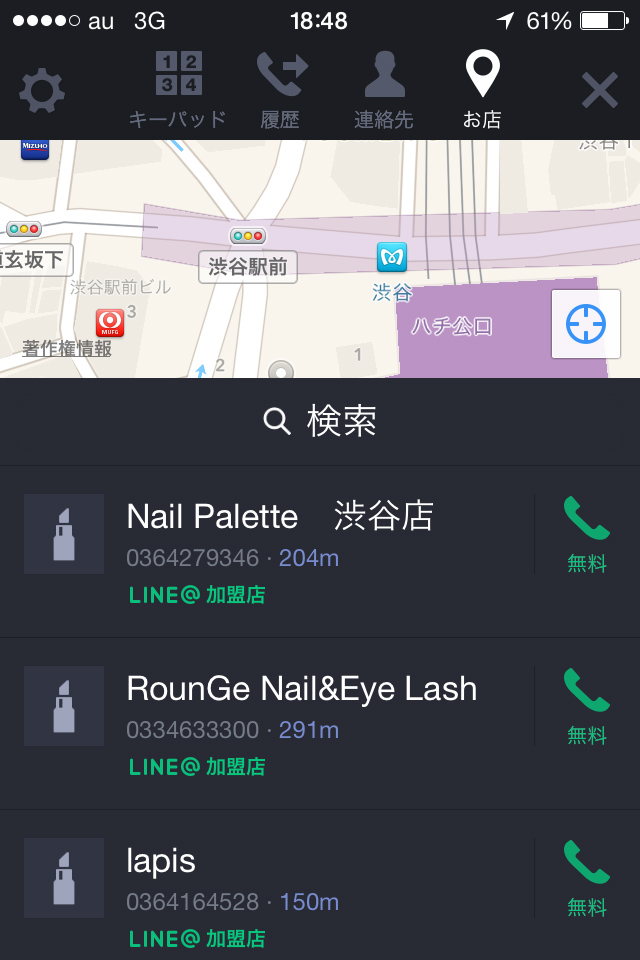Call Nail Palette 渋谷店 for free
Viewport: 640px width, 960px height.
coord(586,534)
